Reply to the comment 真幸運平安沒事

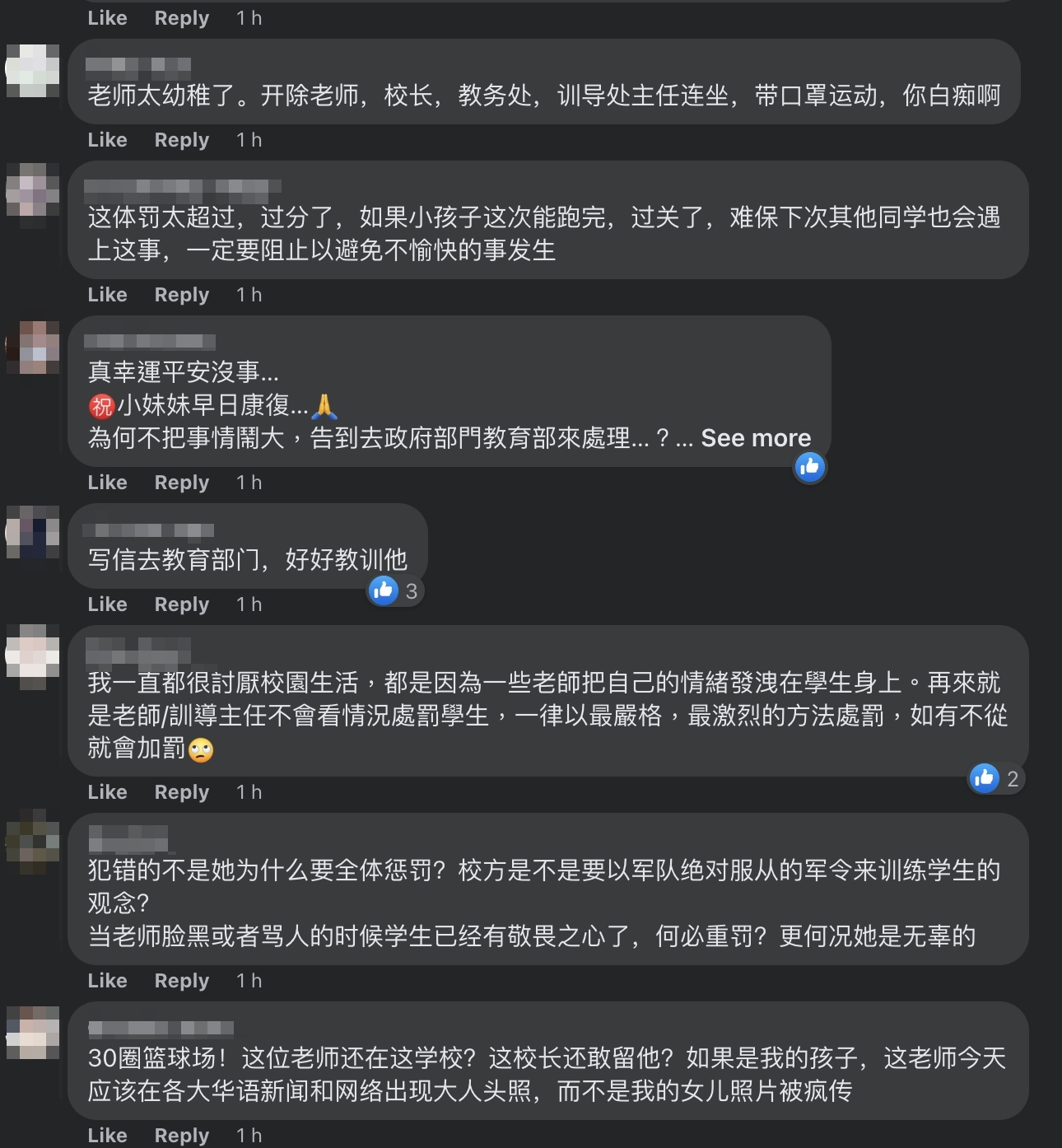pyautogui.click(x=181, y=483)
